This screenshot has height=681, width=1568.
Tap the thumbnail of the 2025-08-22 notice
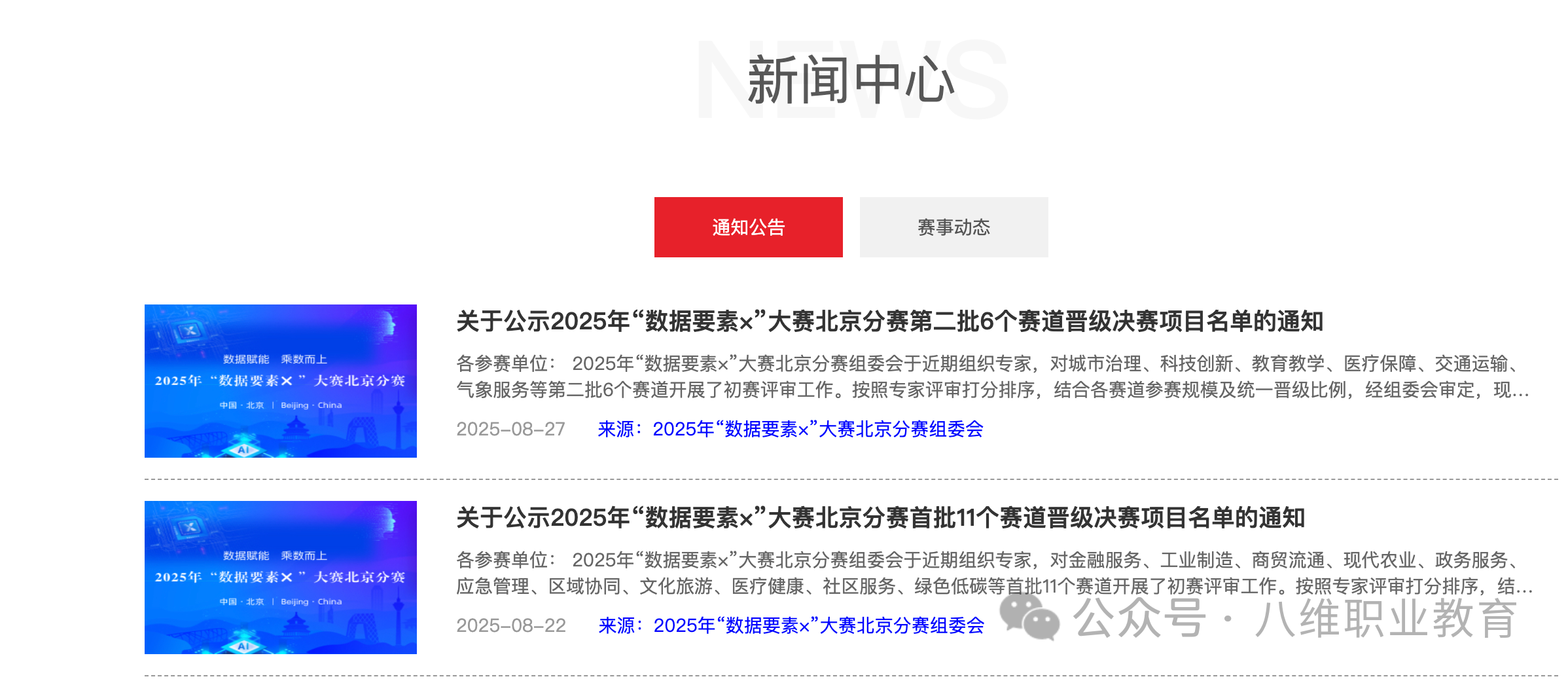(x=280, y=578)
